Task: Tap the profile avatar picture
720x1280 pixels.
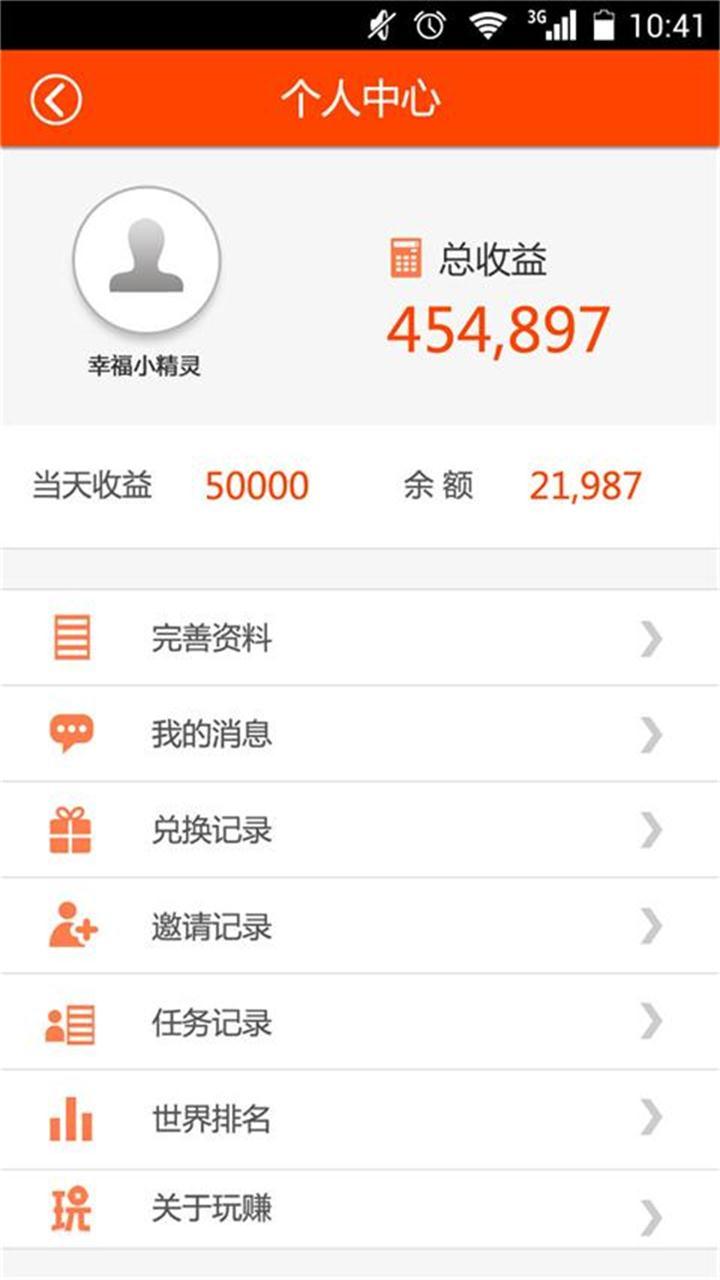Action: (x=147, y=260)
